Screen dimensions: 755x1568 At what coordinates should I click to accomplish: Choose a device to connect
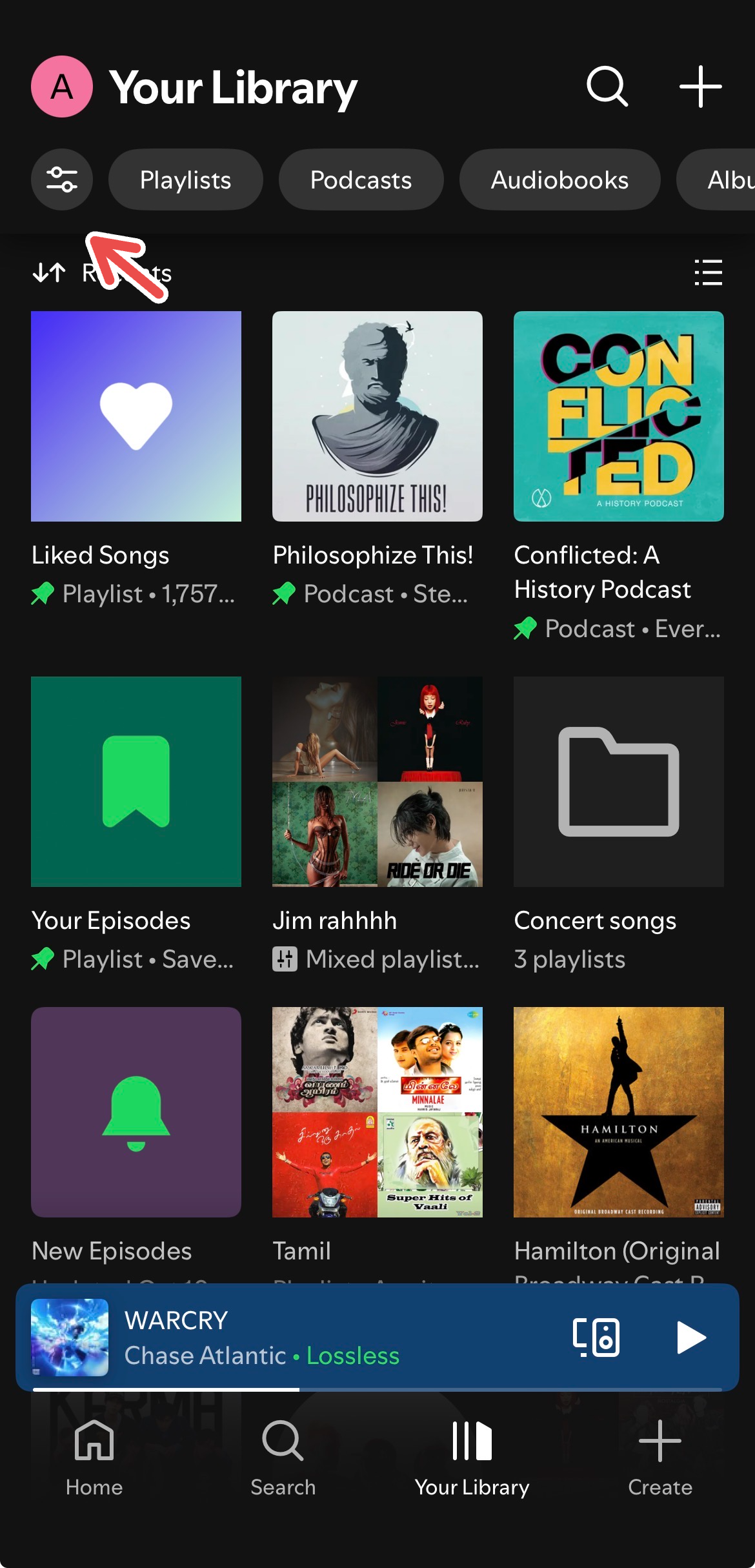(596, 1337)
